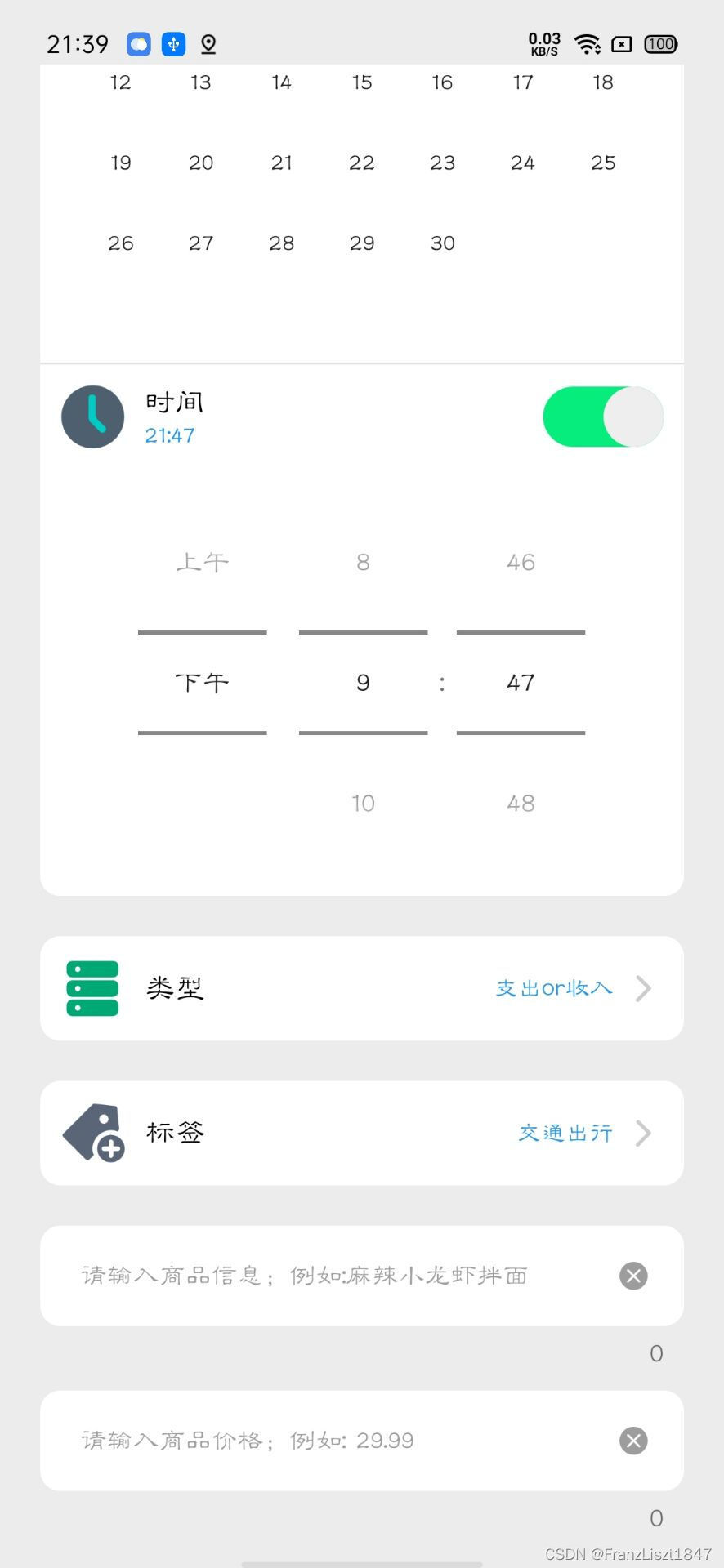Image resolution: width=724 pixels, height=1568 pixels.
Task: Turn off the 时间 switch
Action: (603, 416)
